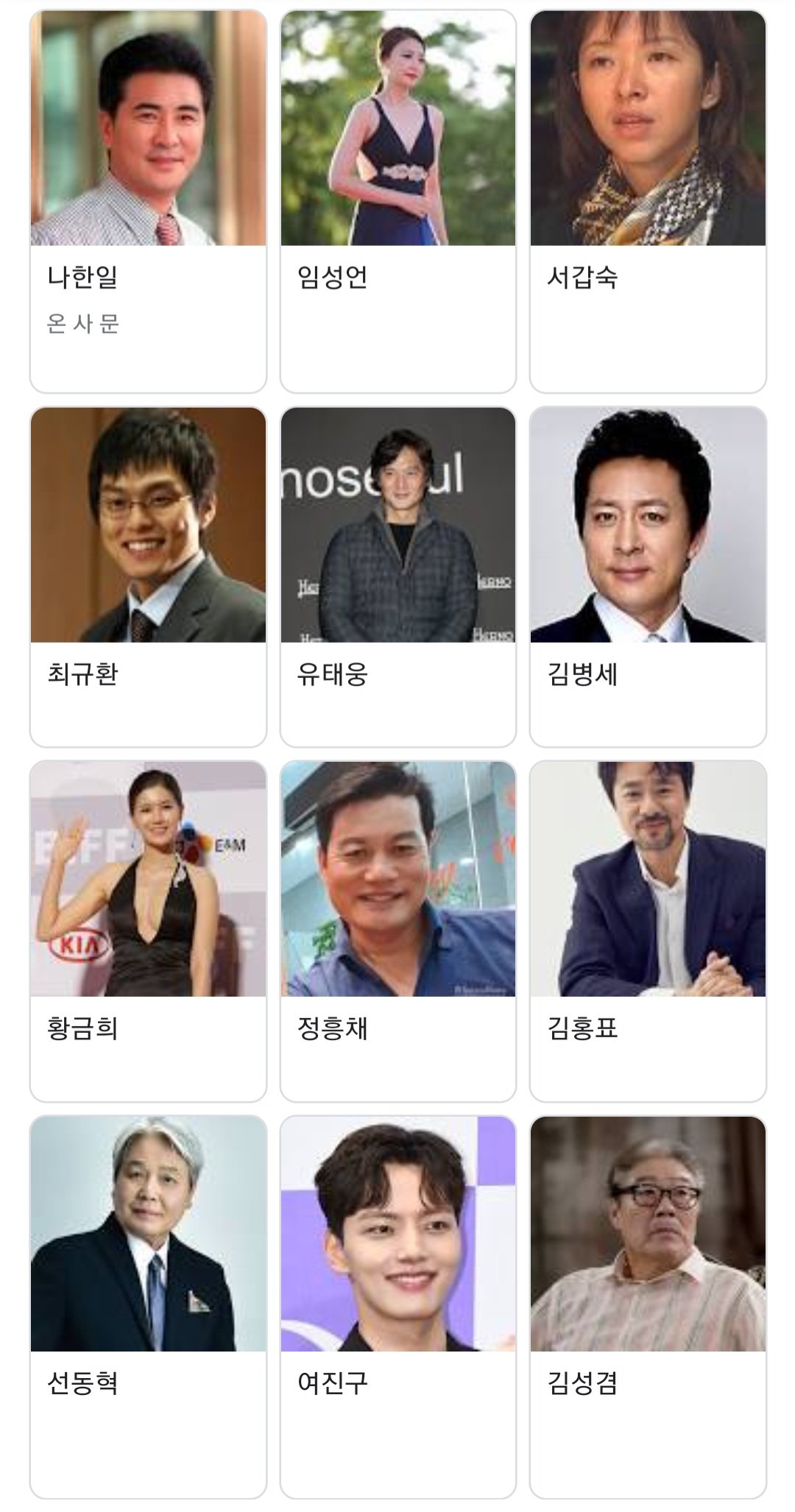The width and height of the screenshot is (795, 1512).
Task: Open the 김홍표 cast card
Action: point(648,930)
